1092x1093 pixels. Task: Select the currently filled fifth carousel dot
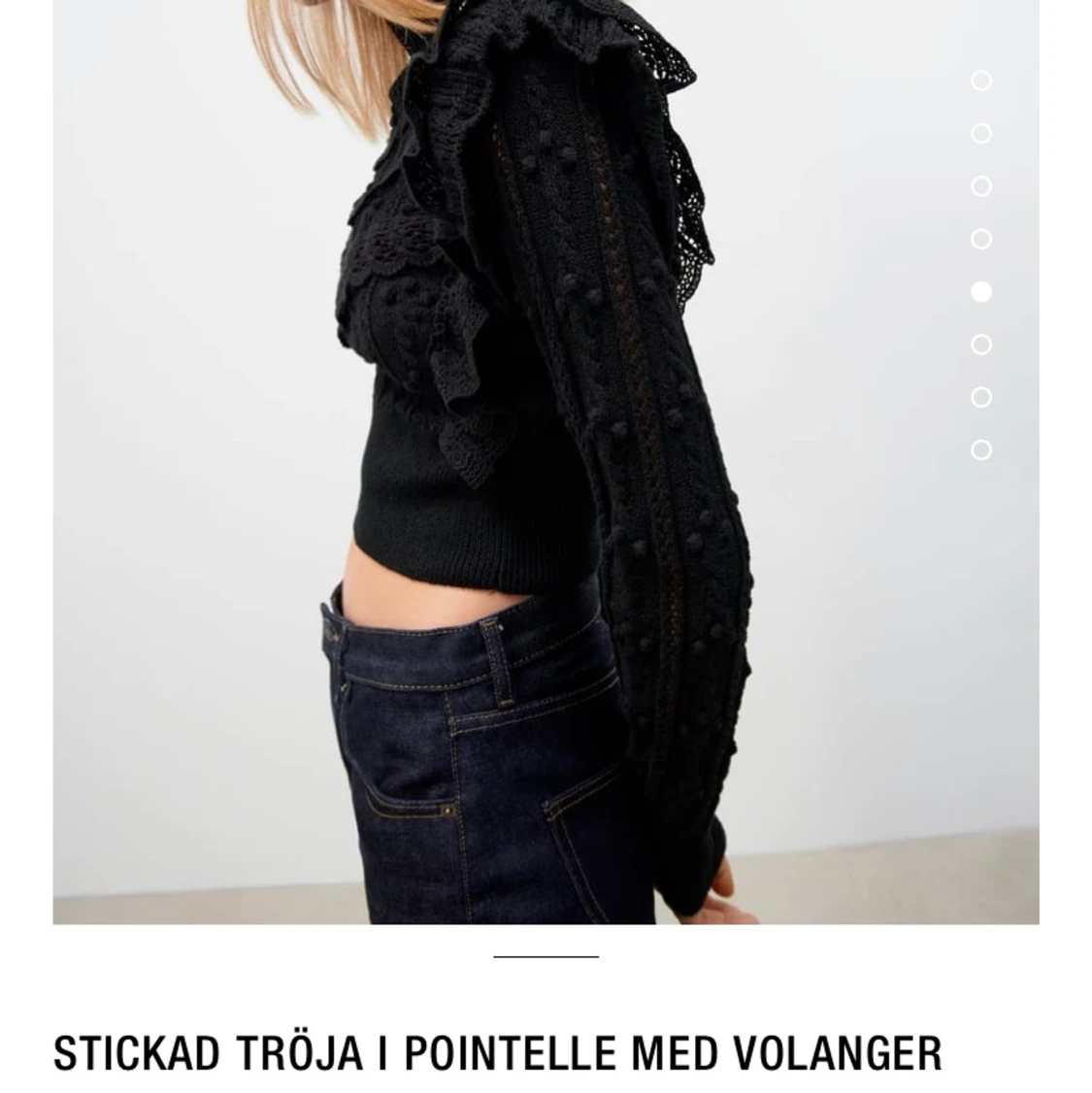(982, 289)
